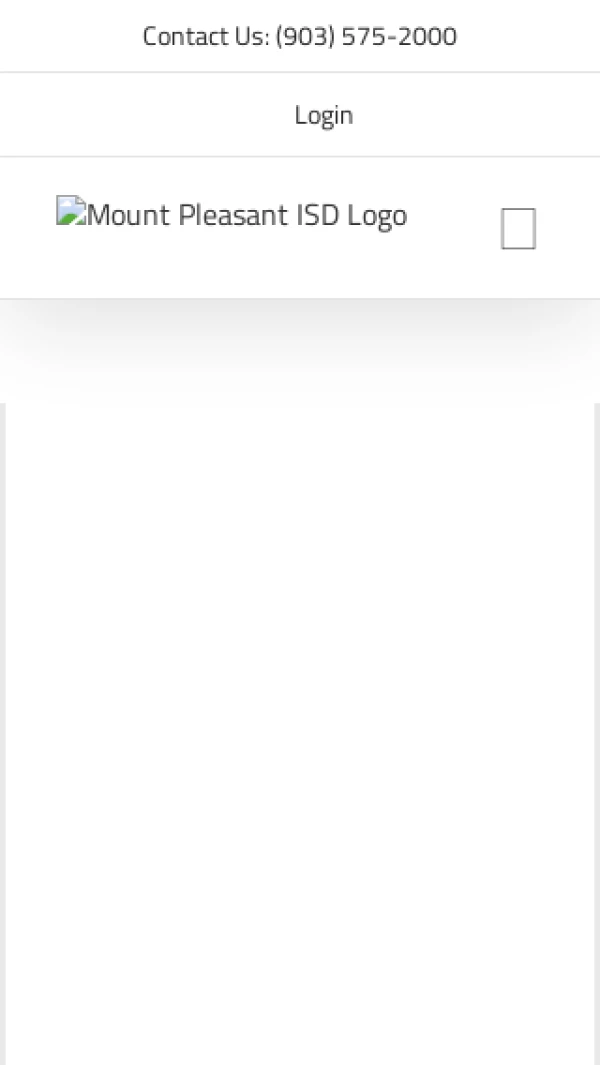The image size is (600, 1065).
Task: Open the menu icon beside the logo
Action: (518, 229)
